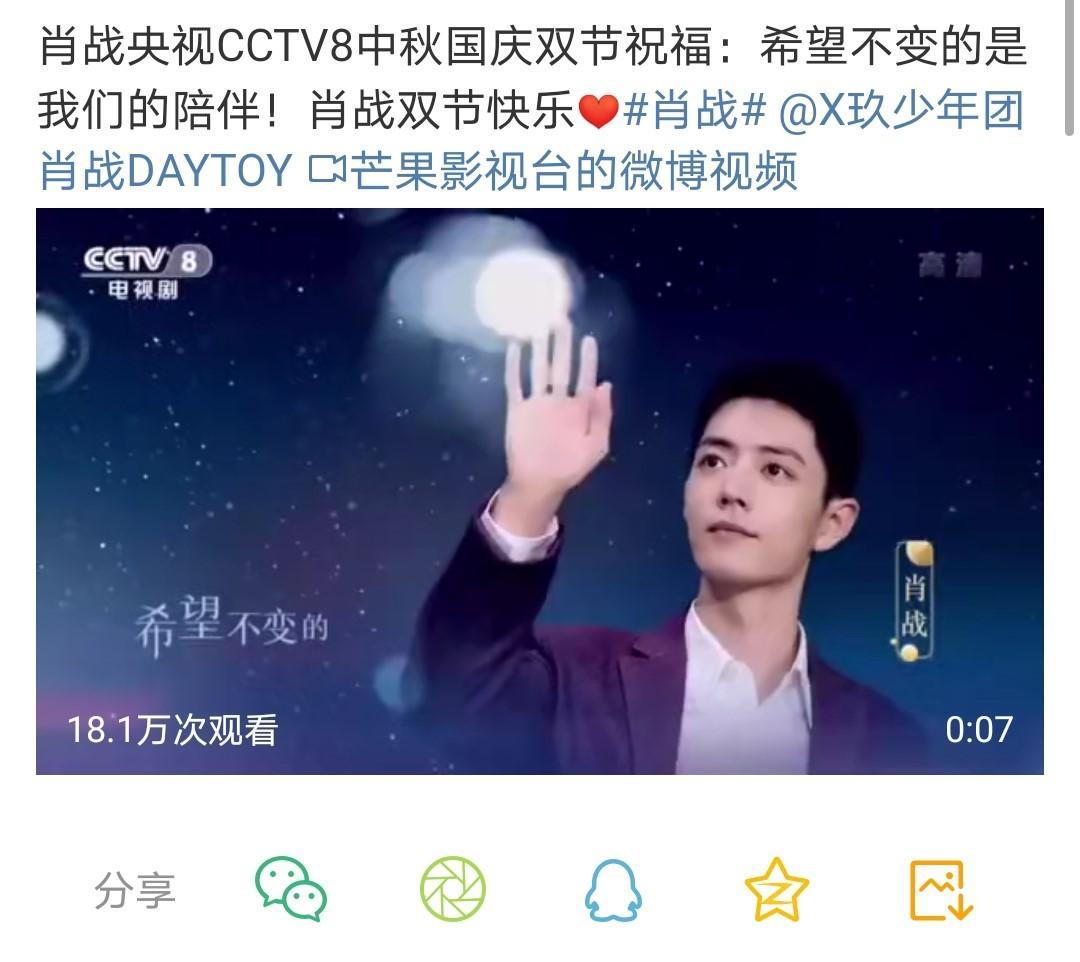Share to WeChat
The image size is (1080, 962).
point(290,889)
